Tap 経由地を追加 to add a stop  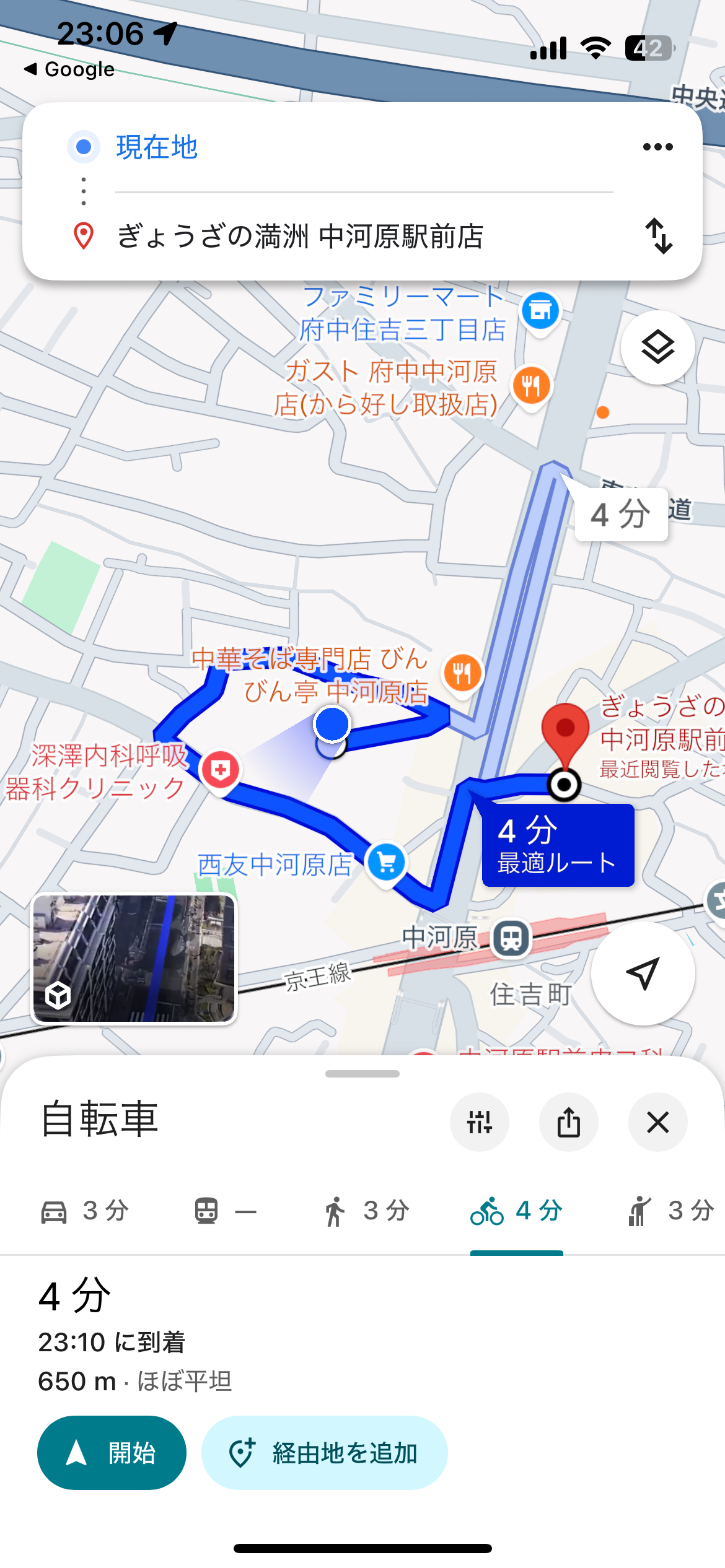[325, 1452]
